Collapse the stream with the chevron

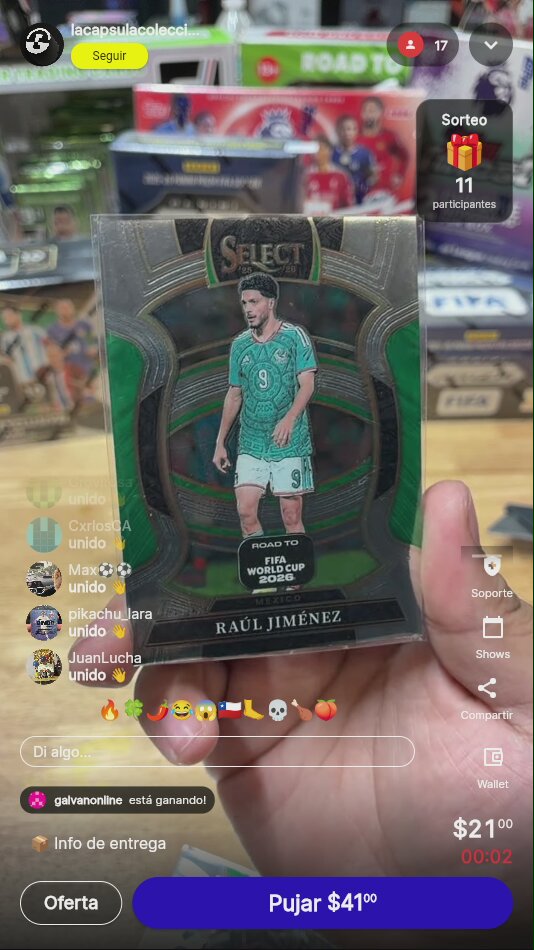pyautogui.click(x=491, y=45)
